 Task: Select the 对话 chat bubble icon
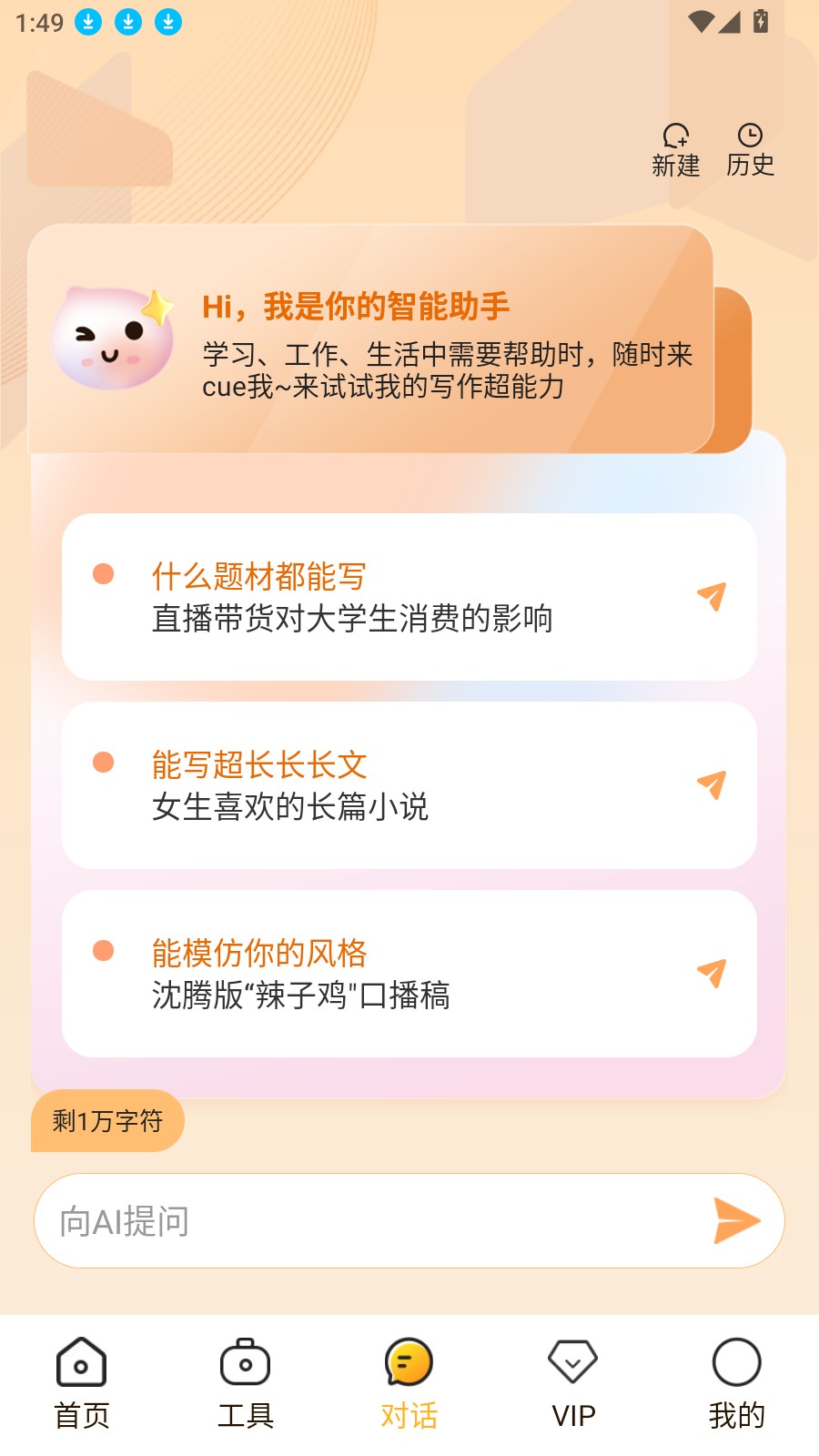click(x=408, y=1362)
